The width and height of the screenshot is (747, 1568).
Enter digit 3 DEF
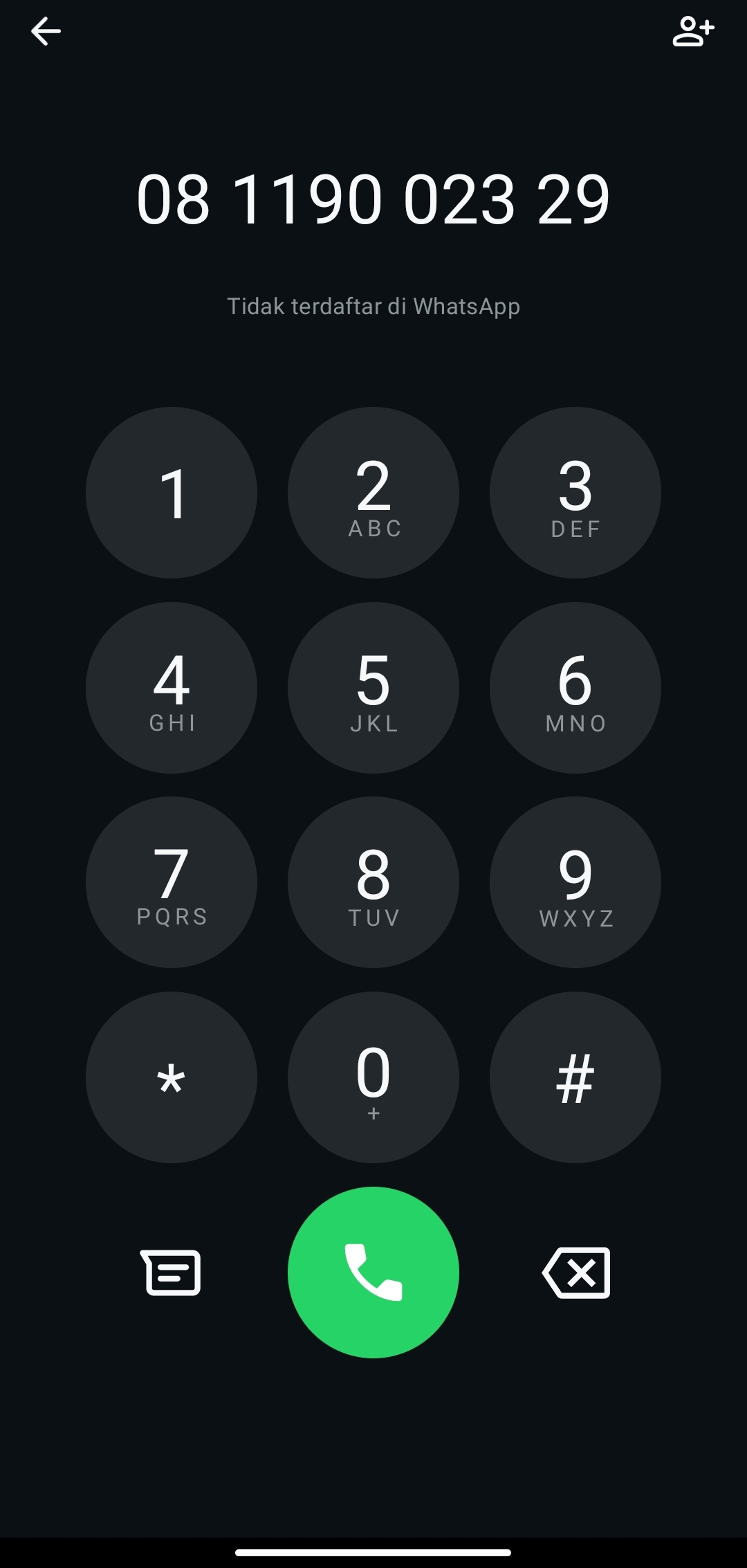575,493
